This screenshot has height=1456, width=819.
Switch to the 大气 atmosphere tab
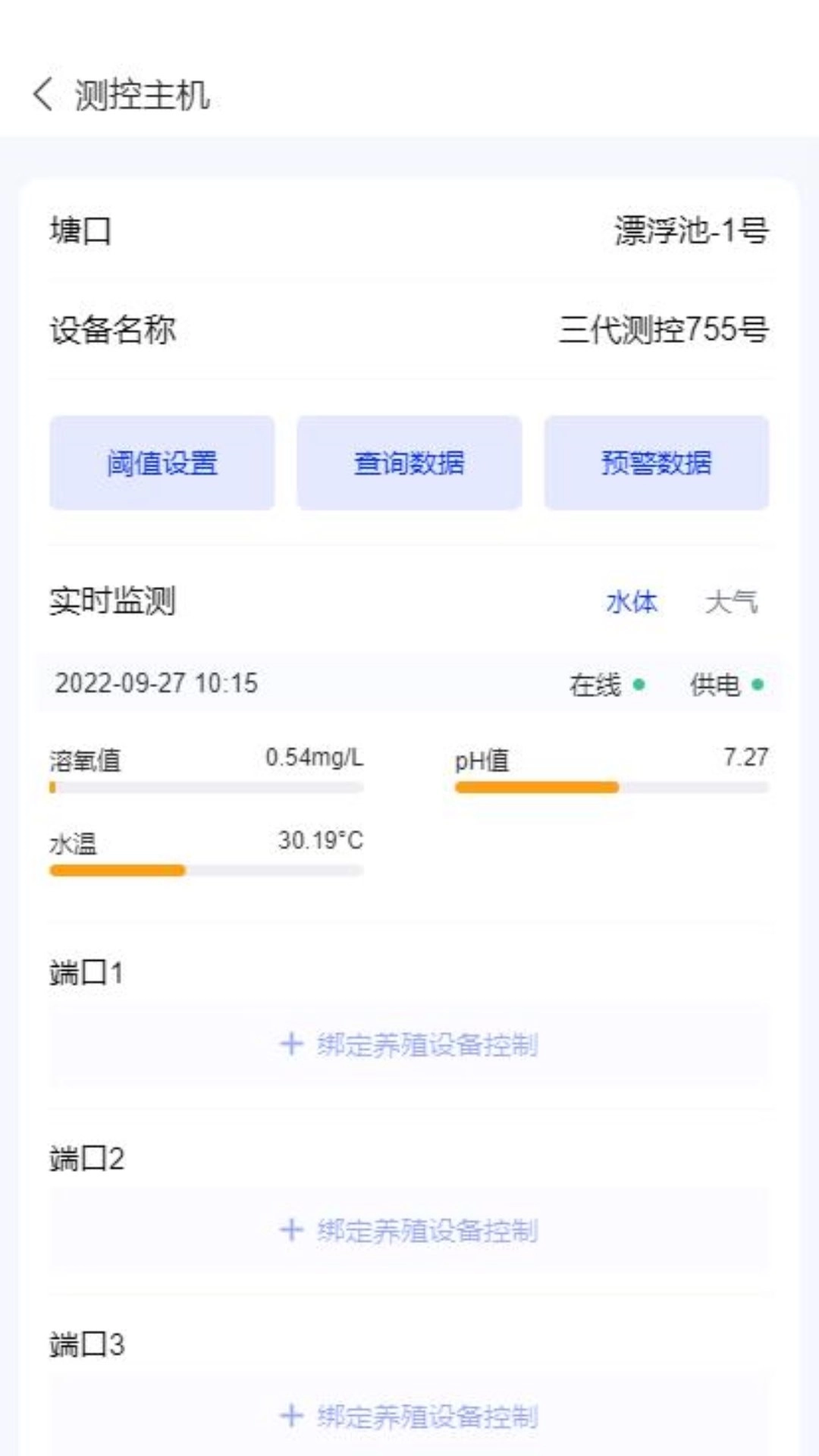click(733, 603)
